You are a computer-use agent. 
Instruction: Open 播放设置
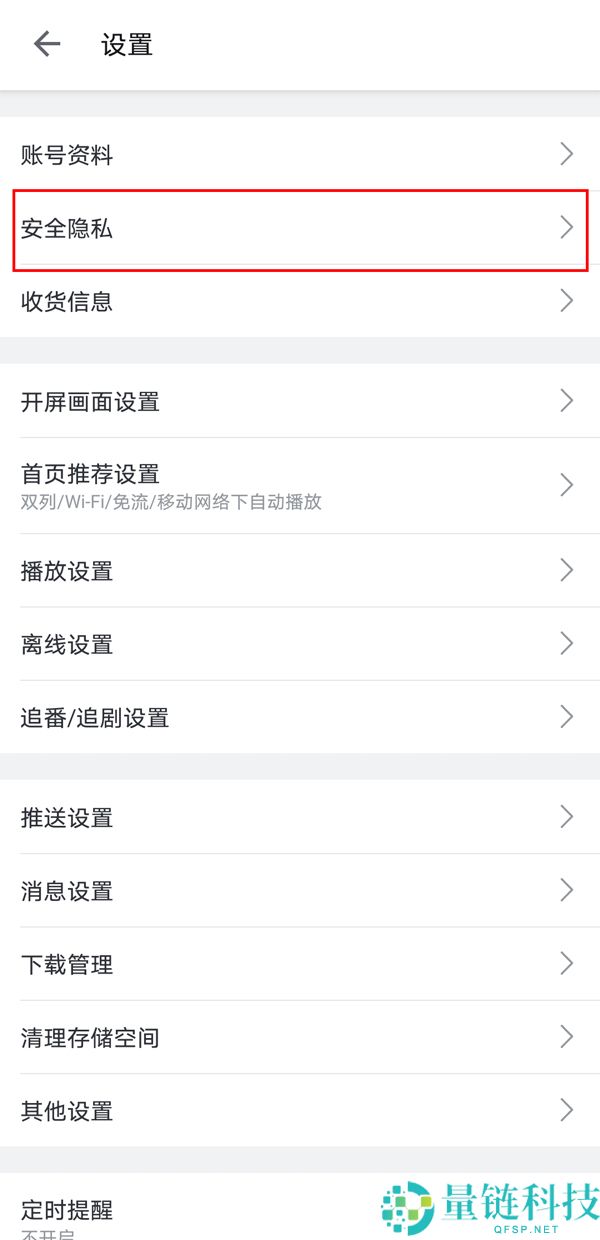pos(300,571)
